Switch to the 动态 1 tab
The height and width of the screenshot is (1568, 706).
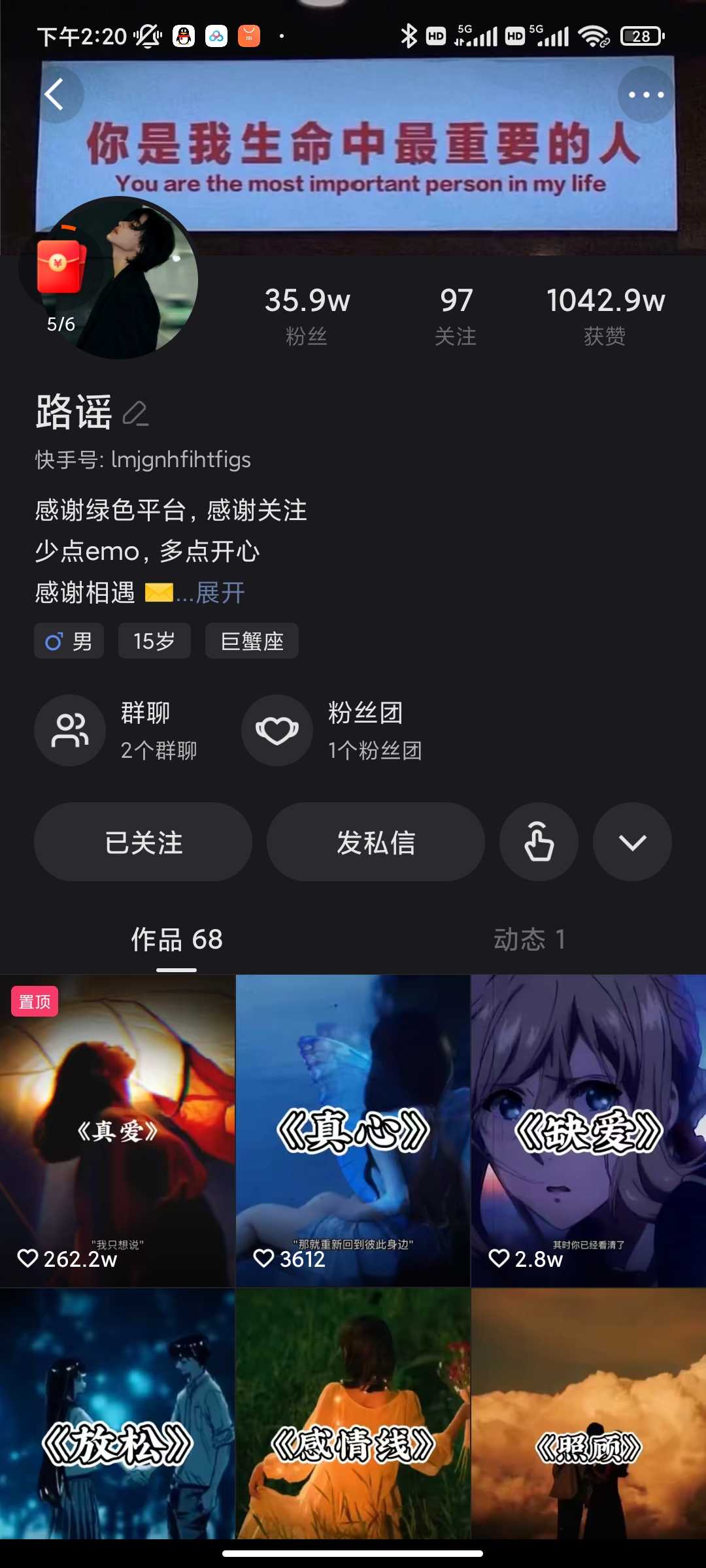(529, 939)
